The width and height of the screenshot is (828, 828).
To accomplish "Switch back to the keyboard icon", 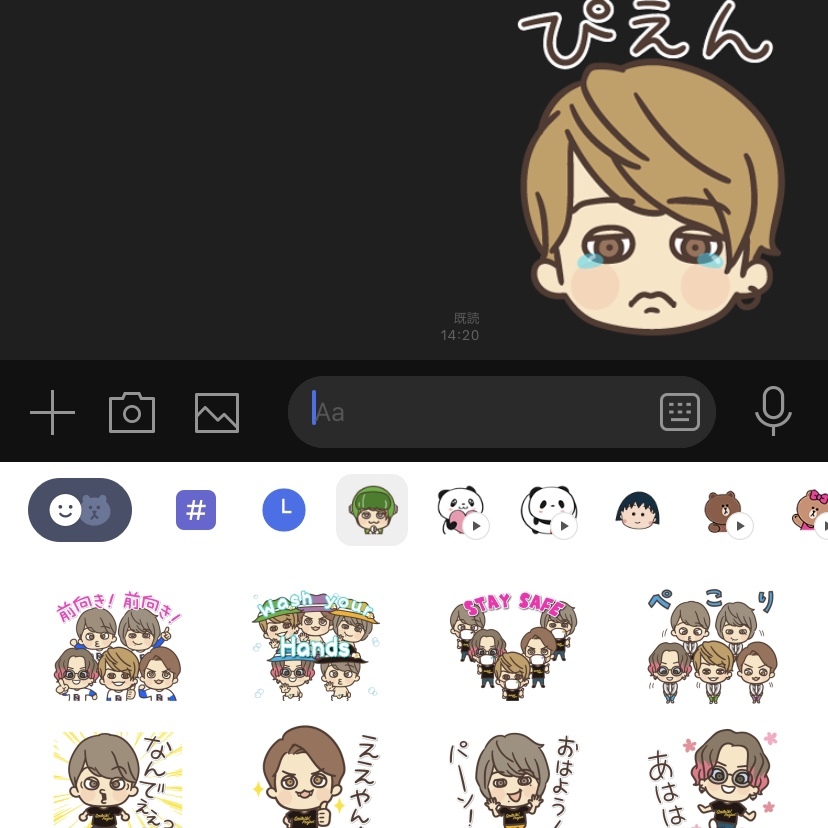I will click(679, 411).
